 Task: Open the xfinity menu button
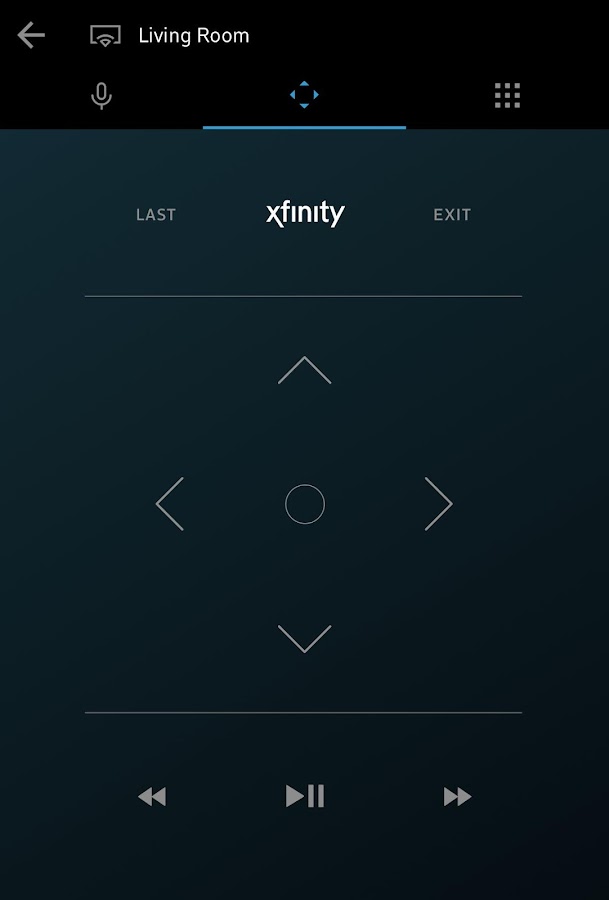[x=305, y=214]
